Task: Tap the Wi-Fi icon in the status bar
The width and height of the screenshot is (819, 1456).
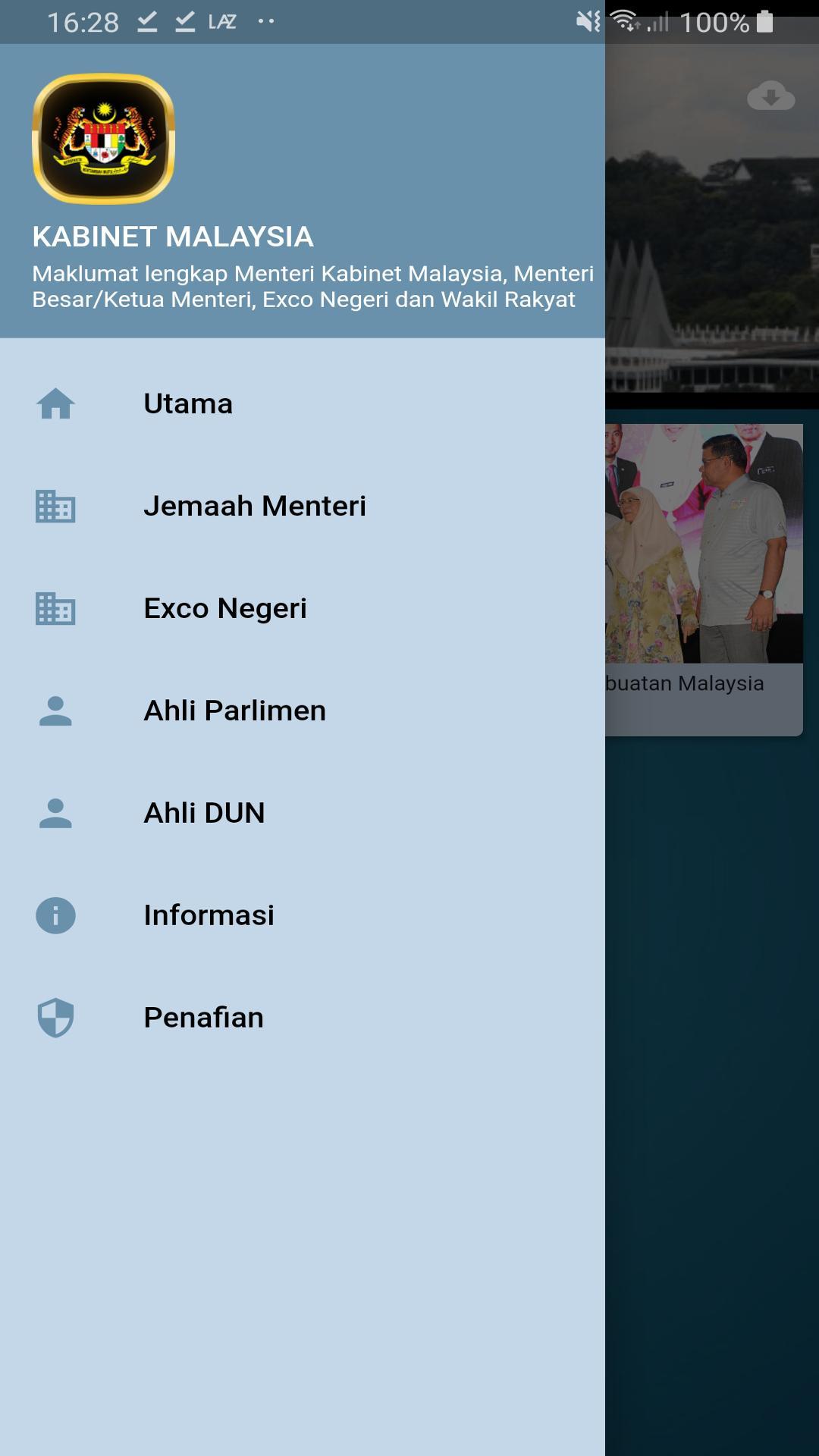Action: point(623,20)
